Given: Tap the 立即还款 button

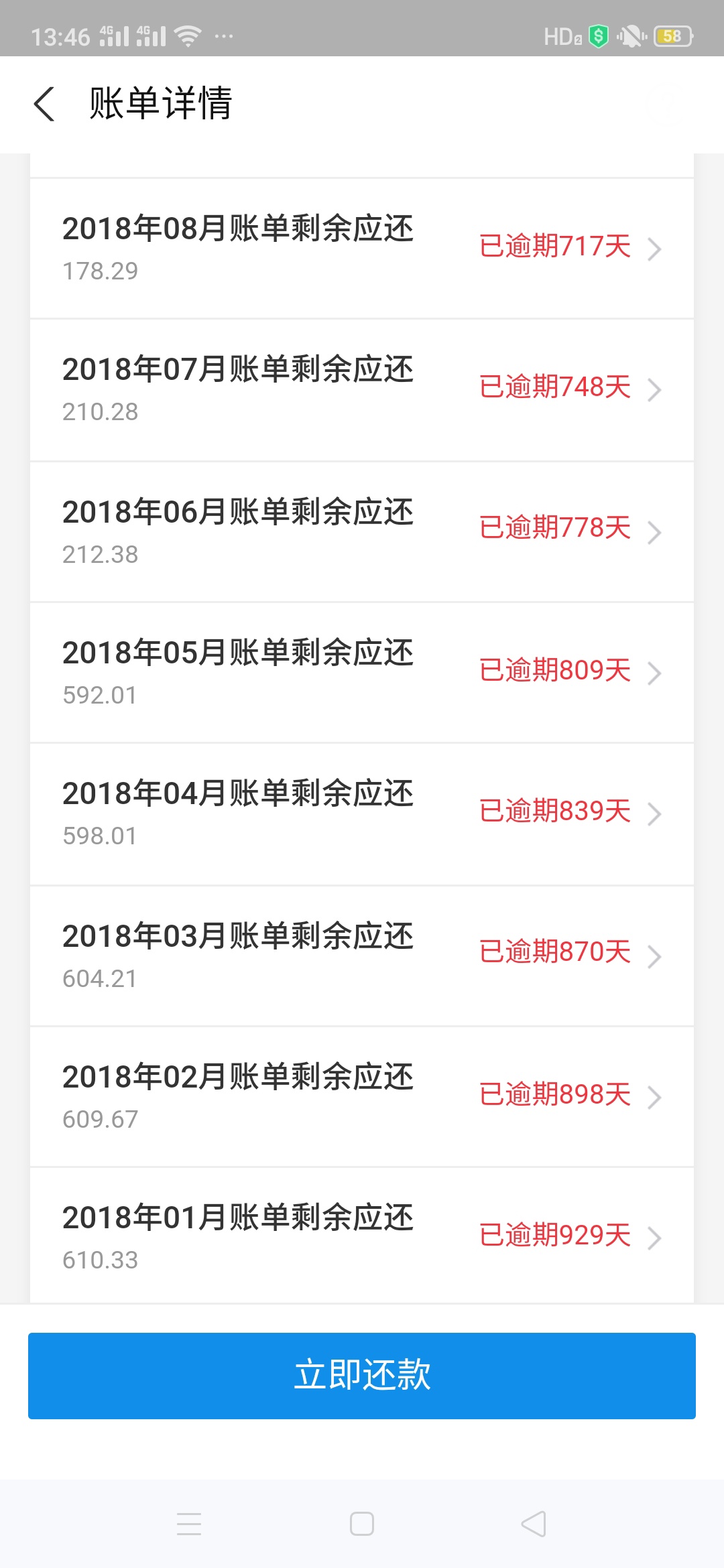Looking at the screenshot, I should click(362, 1376).
